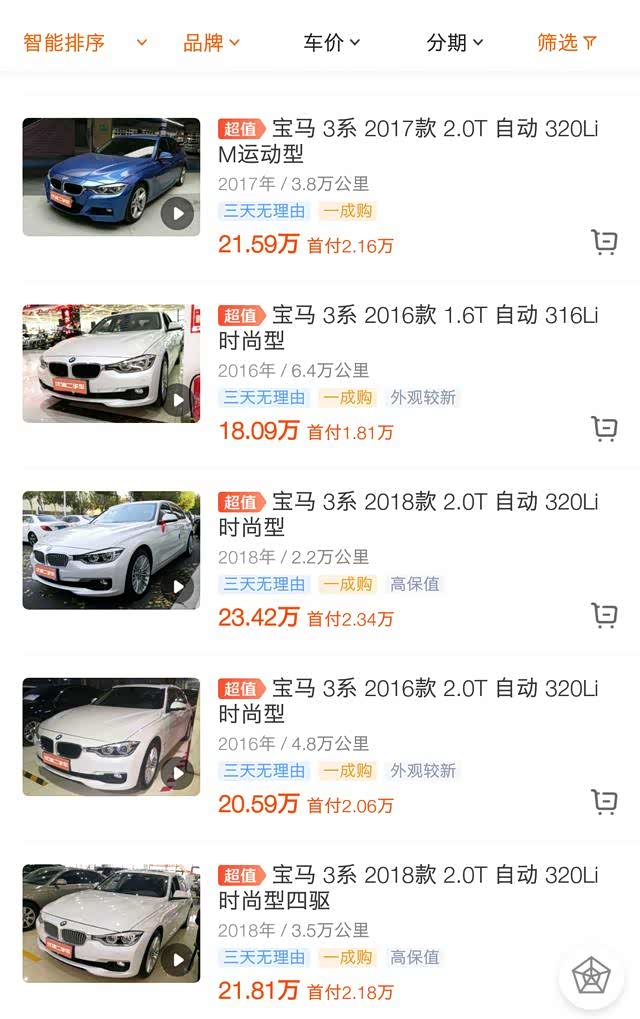This screenshot has width=640, height=1019.
Task: Add the 23.42万 BMW to cart
Action: pyautogui.click(x=604, y=615)
